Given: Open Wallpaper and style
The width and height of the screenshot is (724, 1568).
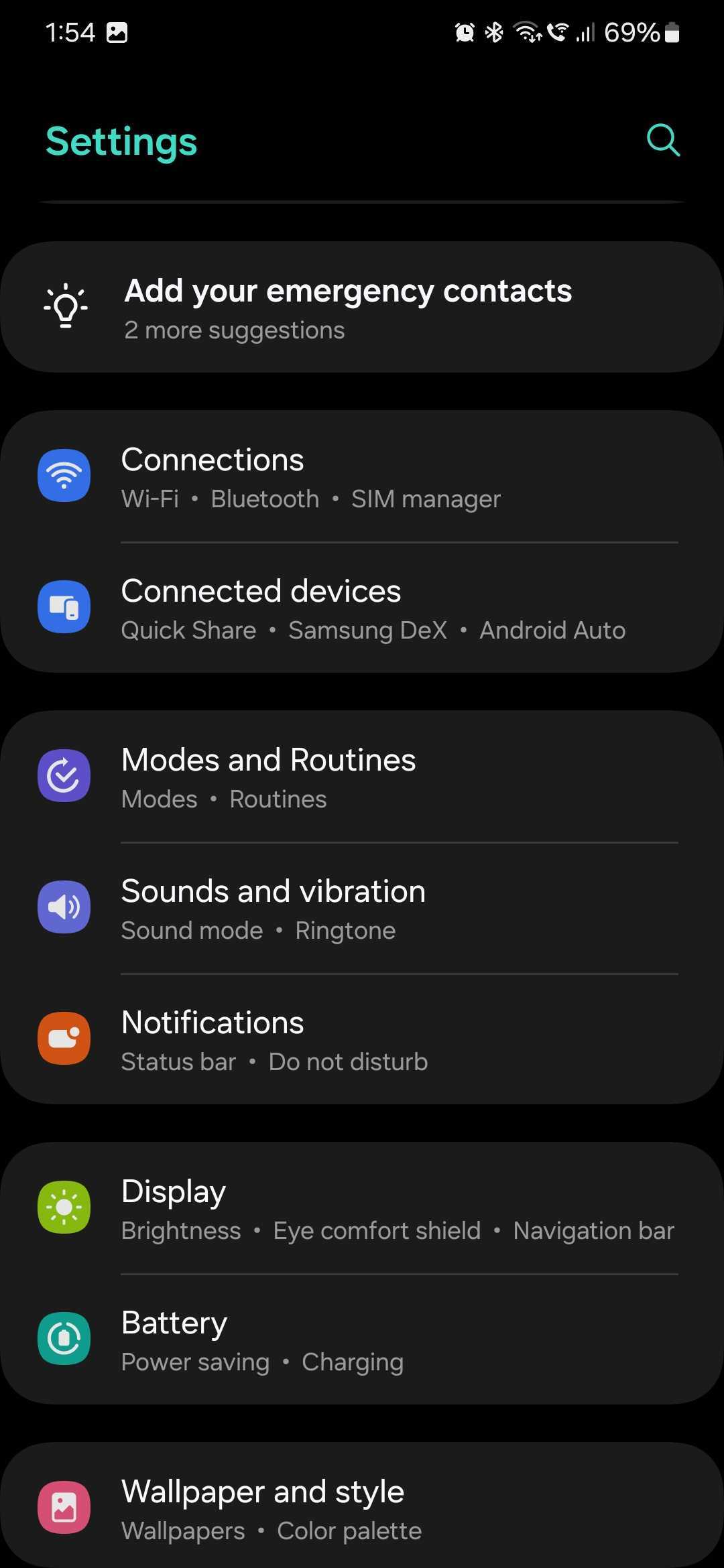Looking at the screenshot, I should (362, 1509).
